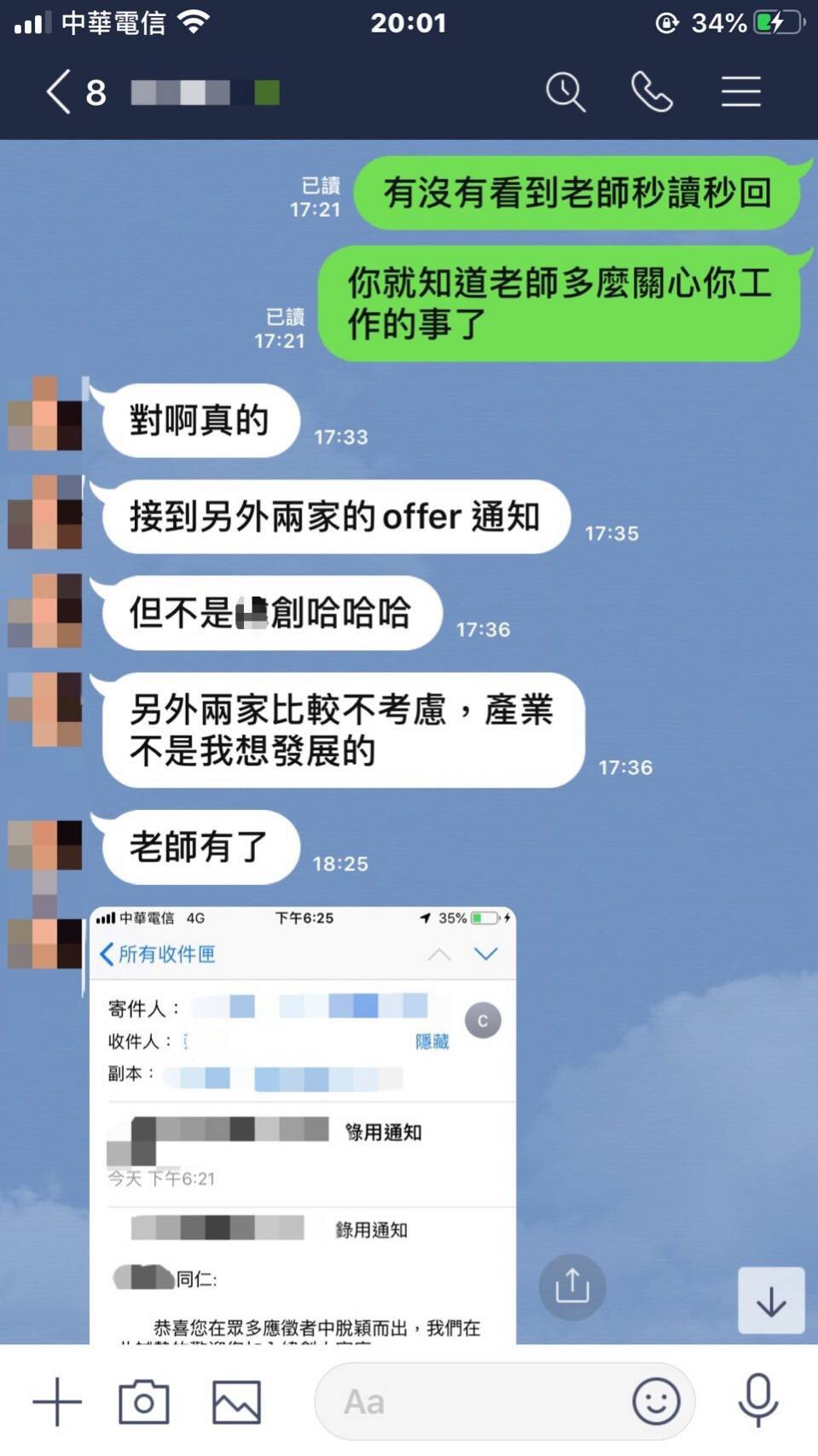818x1456 pixels.
Task: Open the emoji and sticker picker
Action: [x=656, y=1401]
